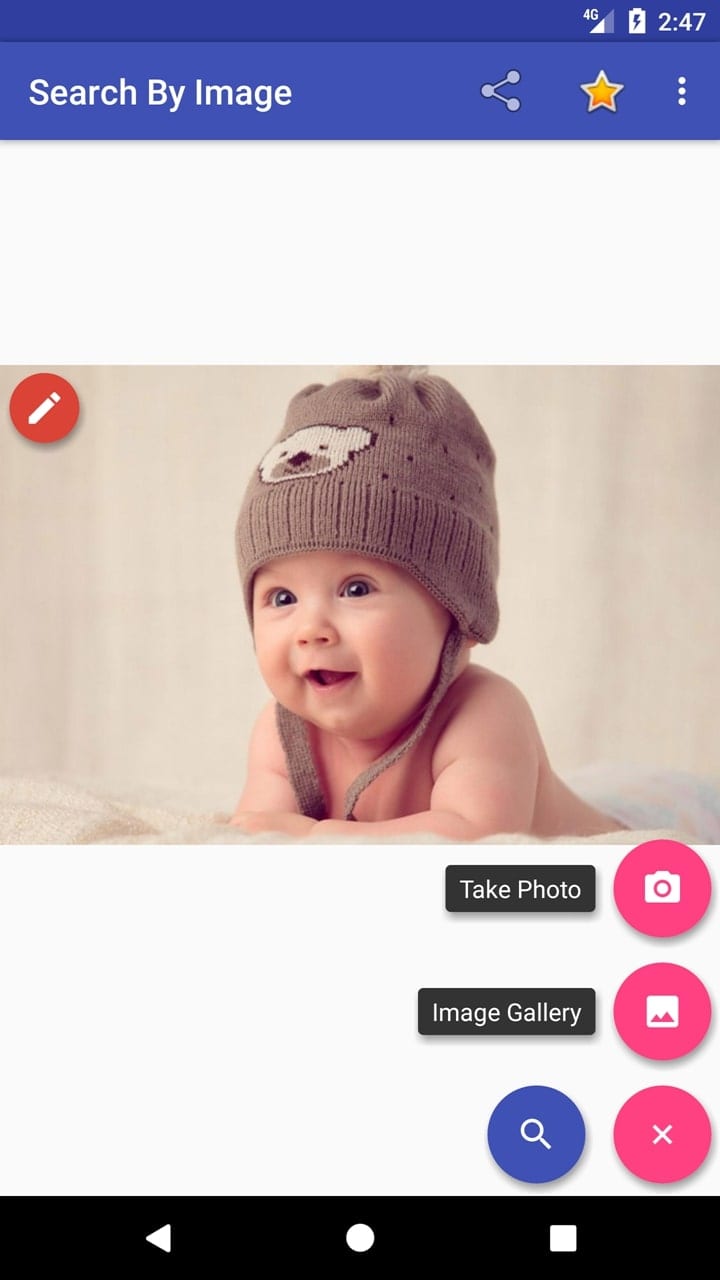Go back using the system back button

[158, 1238]
